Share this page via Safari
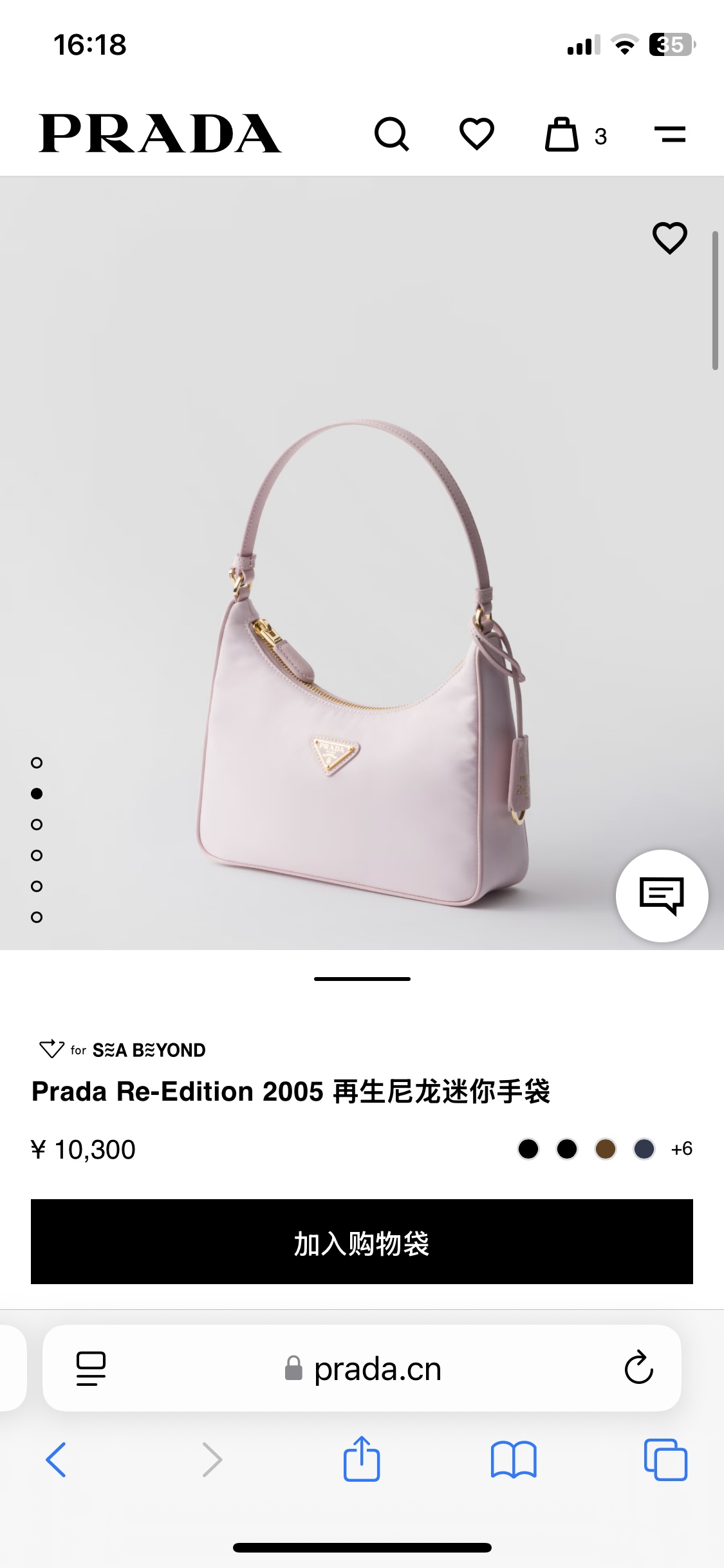This screenshot has width=724, height=1568. [362, 1459]
